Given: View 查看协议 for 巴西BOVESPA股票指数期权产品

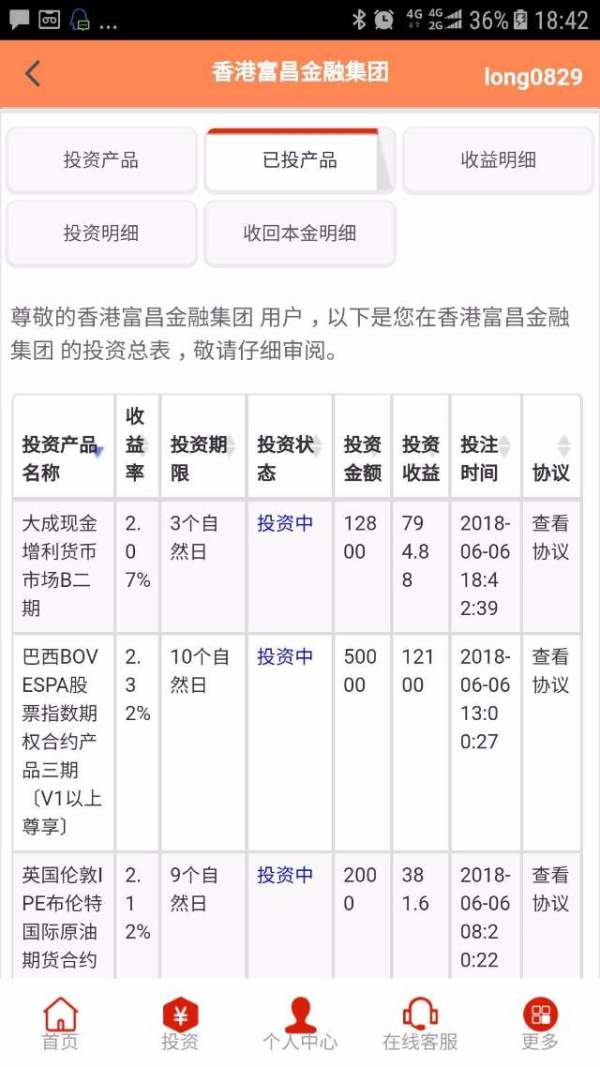Looking at the screenshot, I should (550, 671).
